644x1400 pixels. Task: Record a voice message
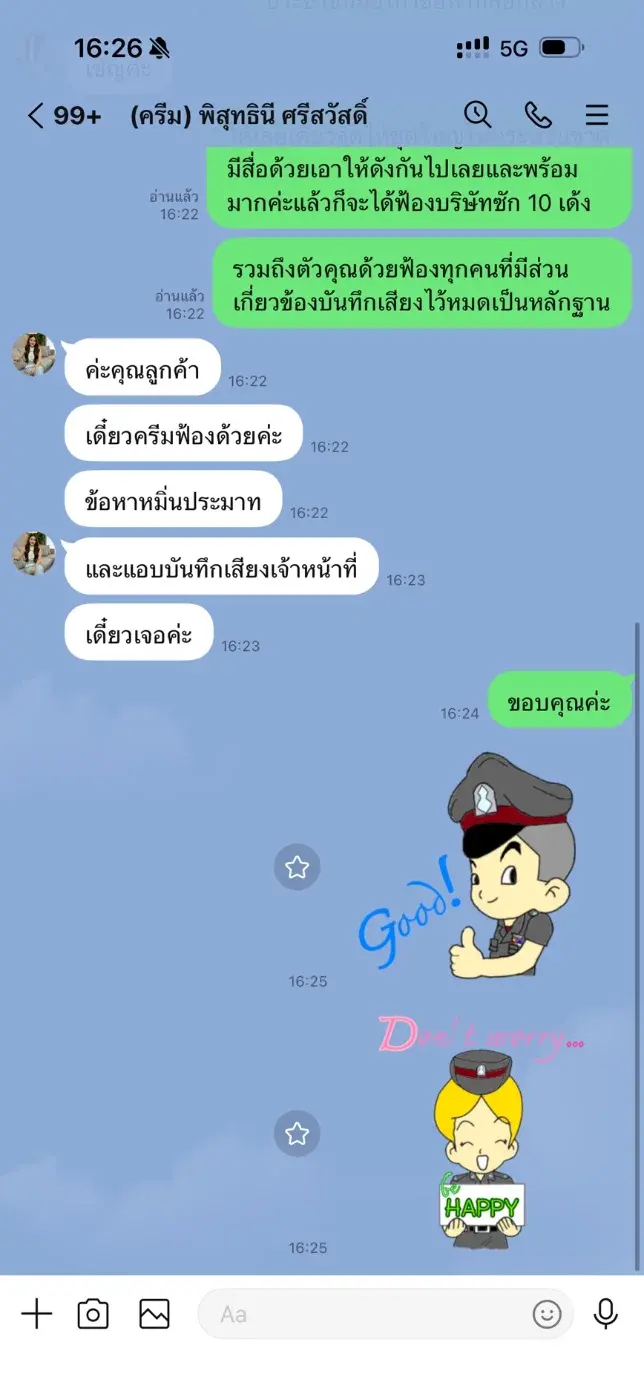(x=605, y=1313)
